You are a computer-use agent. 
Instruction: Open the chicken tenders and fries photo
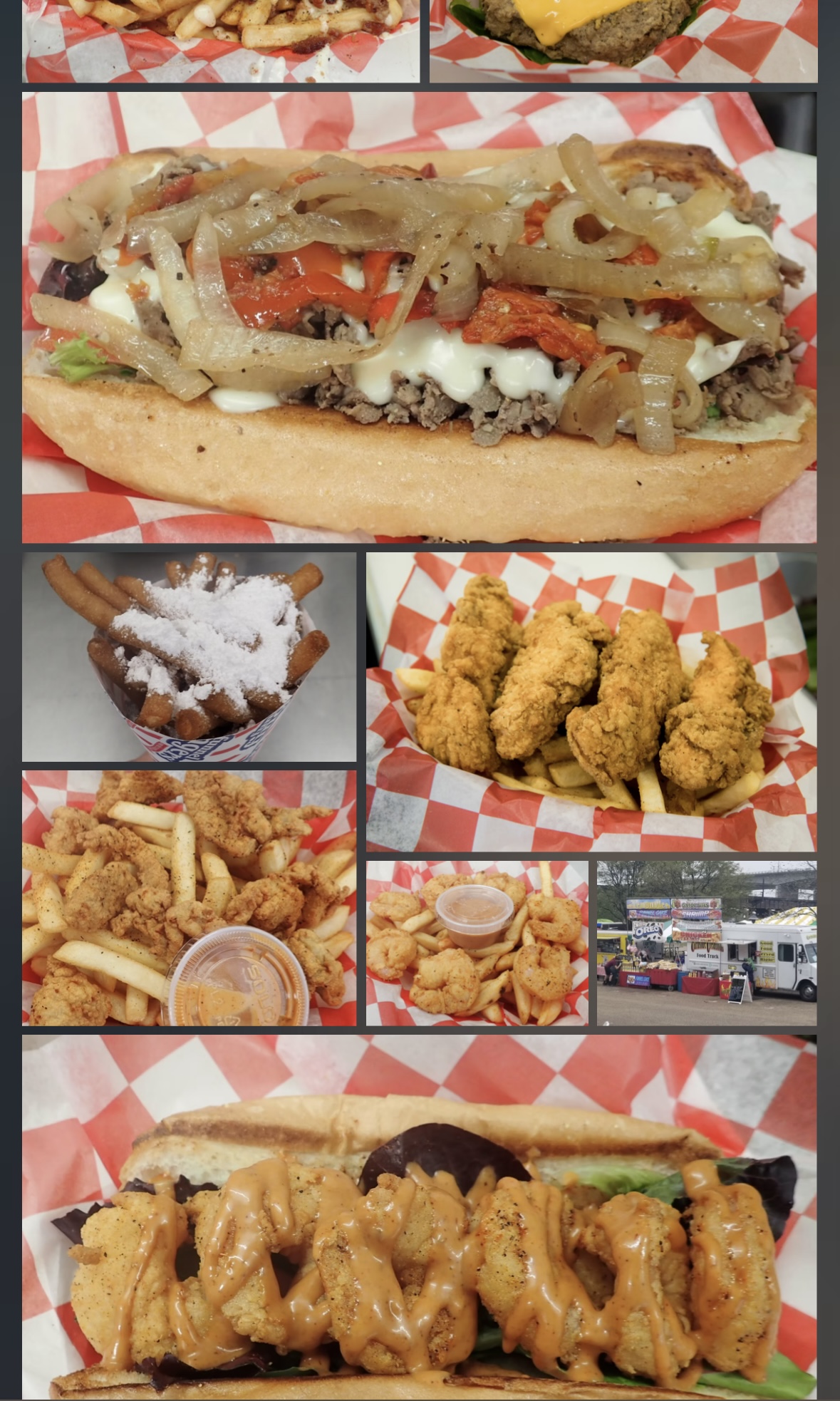point(591,701)
